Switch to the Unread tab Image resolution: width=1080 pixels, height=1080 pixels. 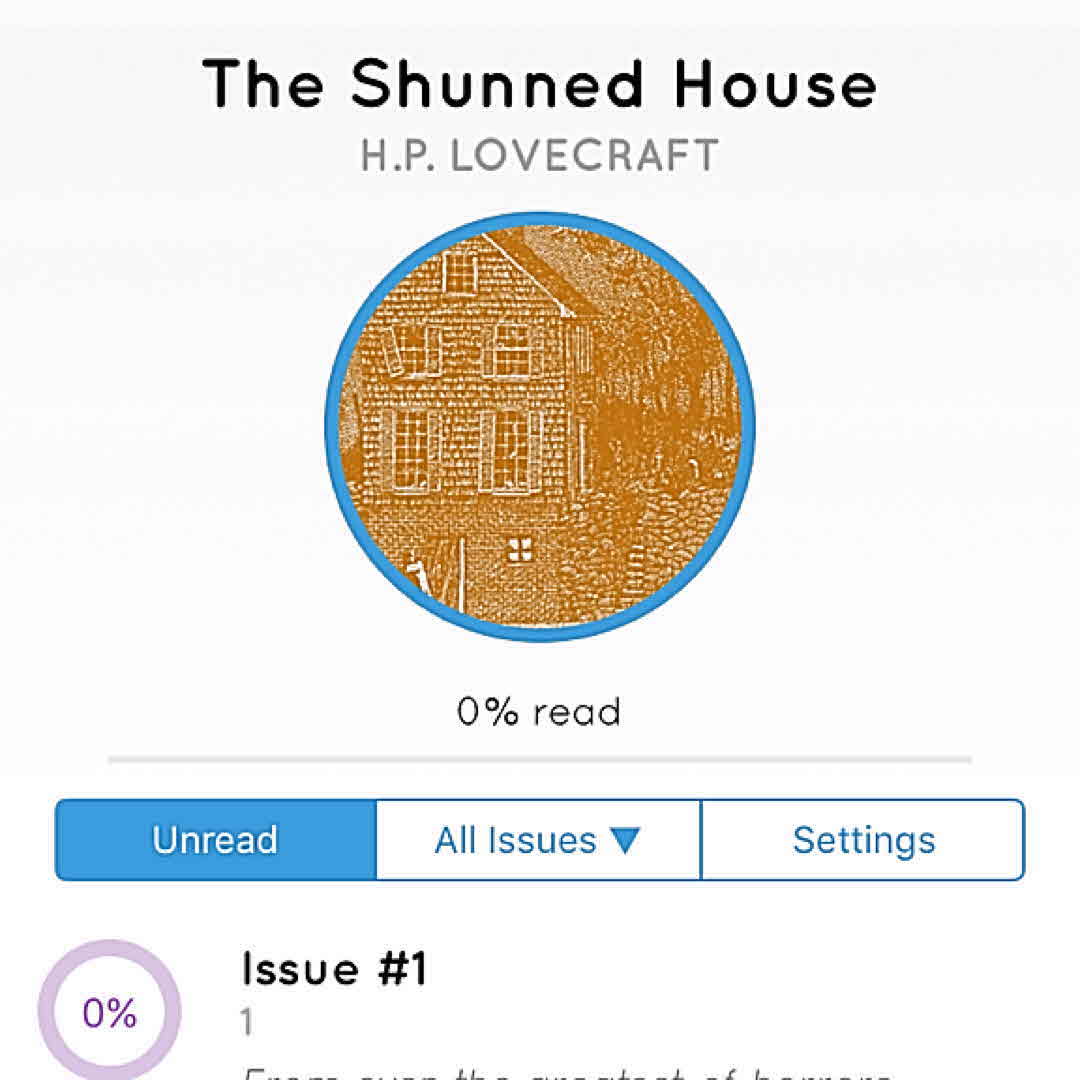[215, 840]
